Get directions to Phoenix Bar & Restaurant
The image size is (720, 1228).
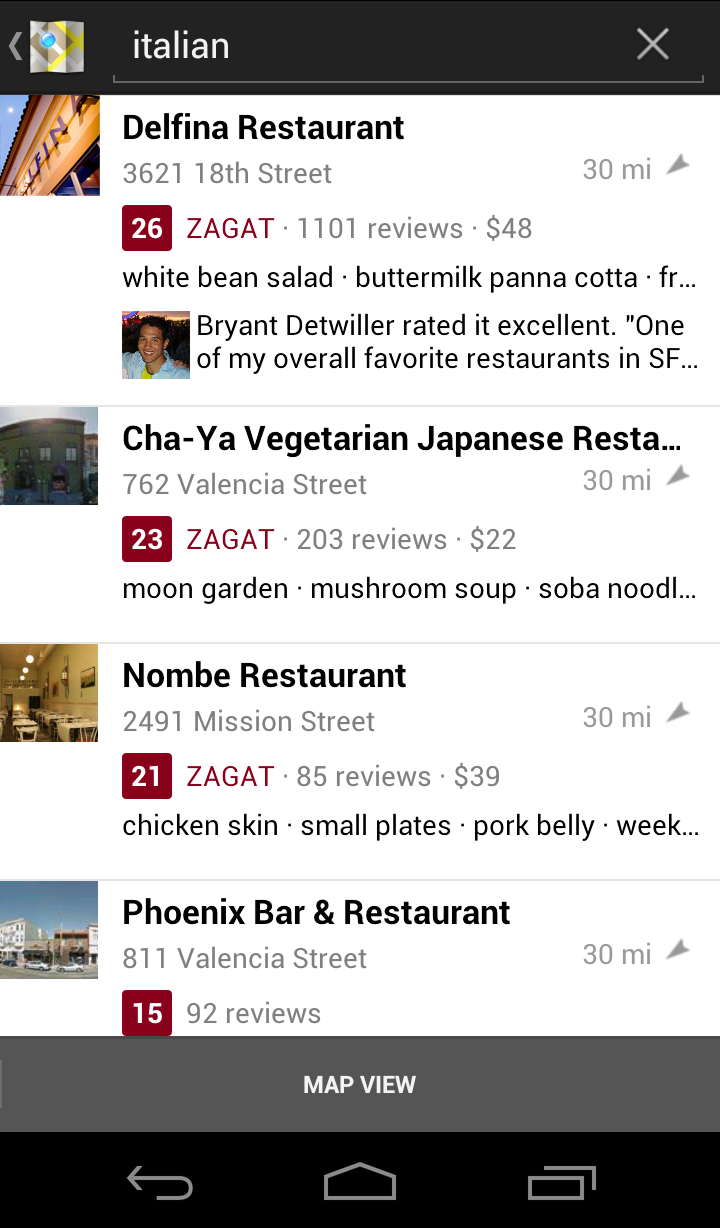tap(678, 950)
